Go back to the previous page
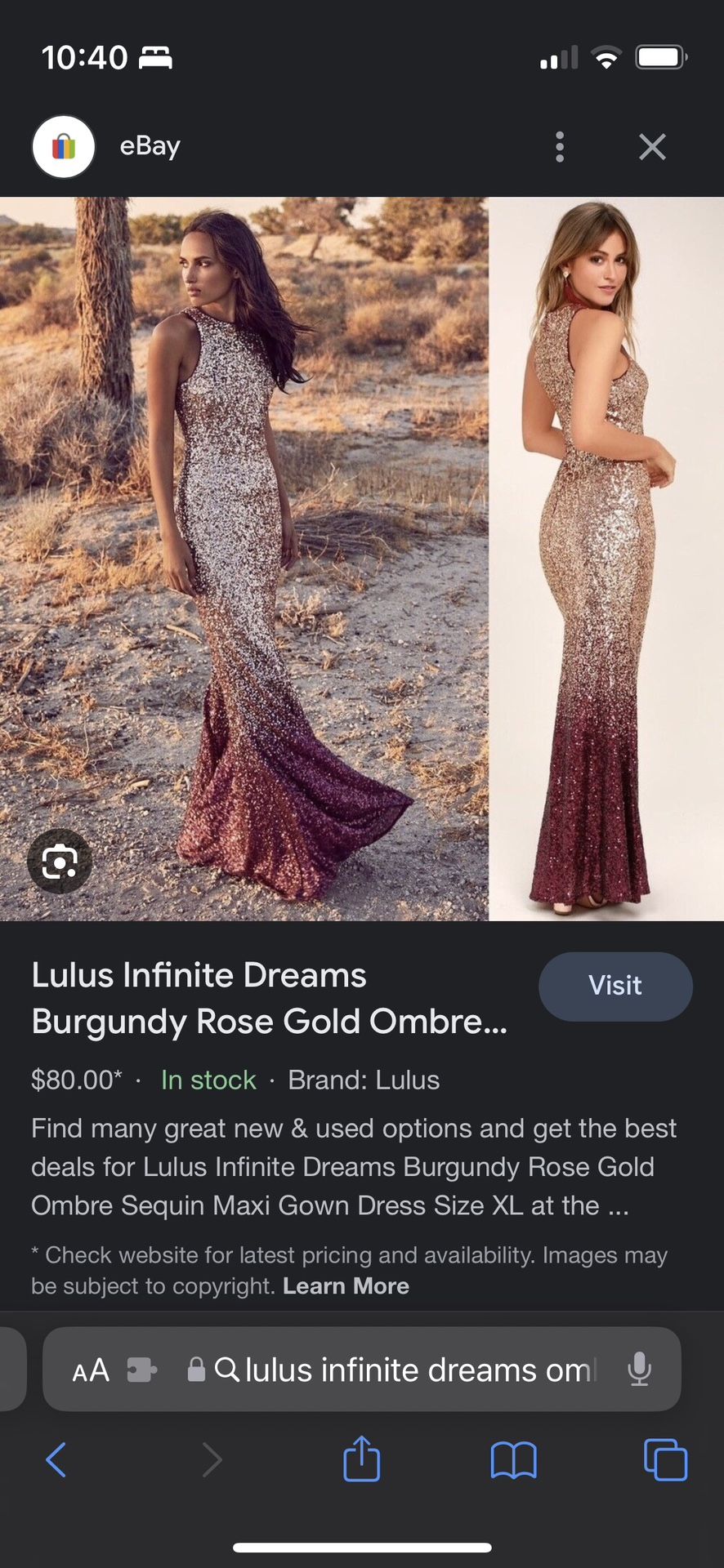Screen dimensions: 724x1568 click(x=56, y=1459)
